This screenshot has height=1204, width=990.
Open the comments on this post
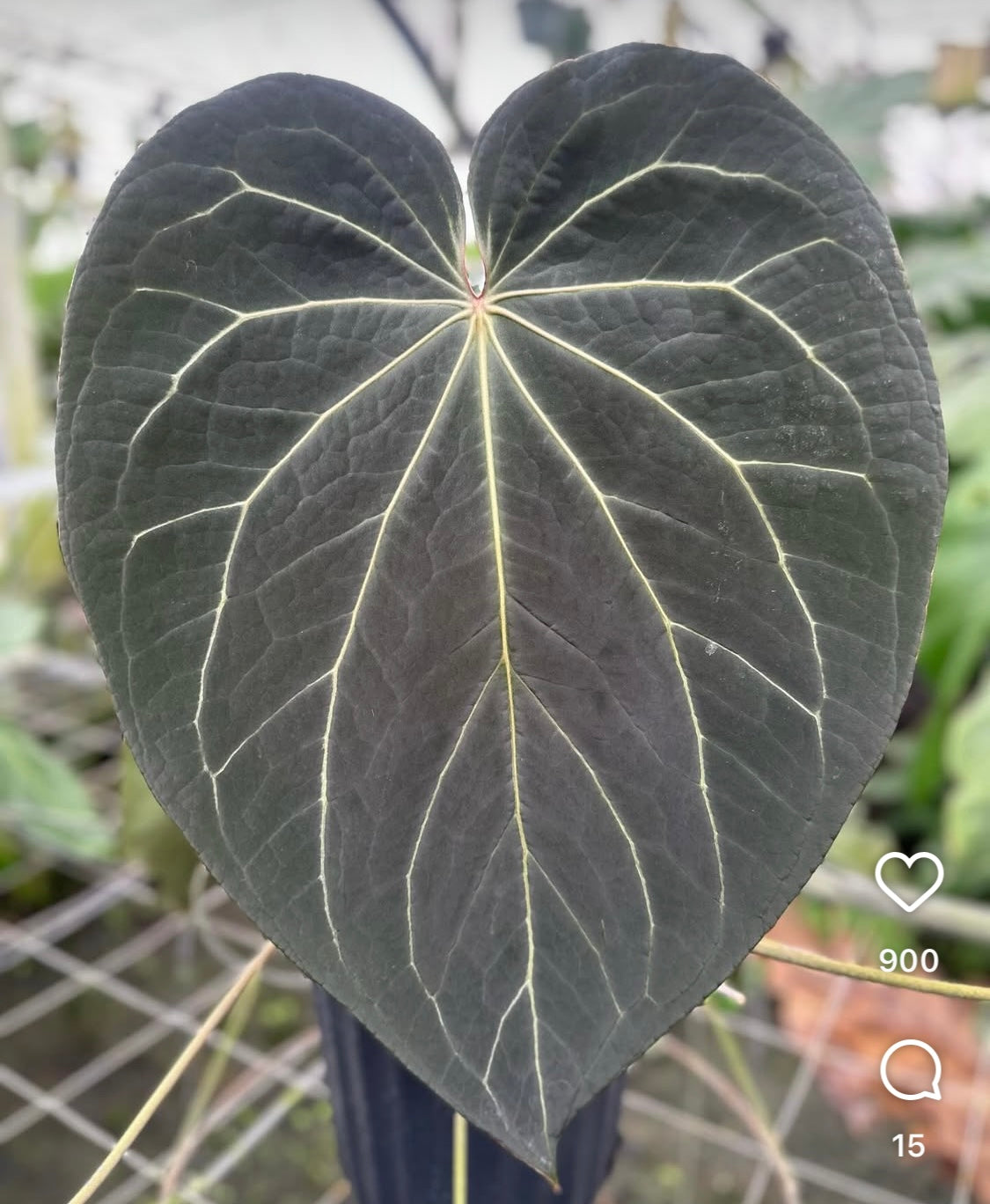click(910, 1070)
